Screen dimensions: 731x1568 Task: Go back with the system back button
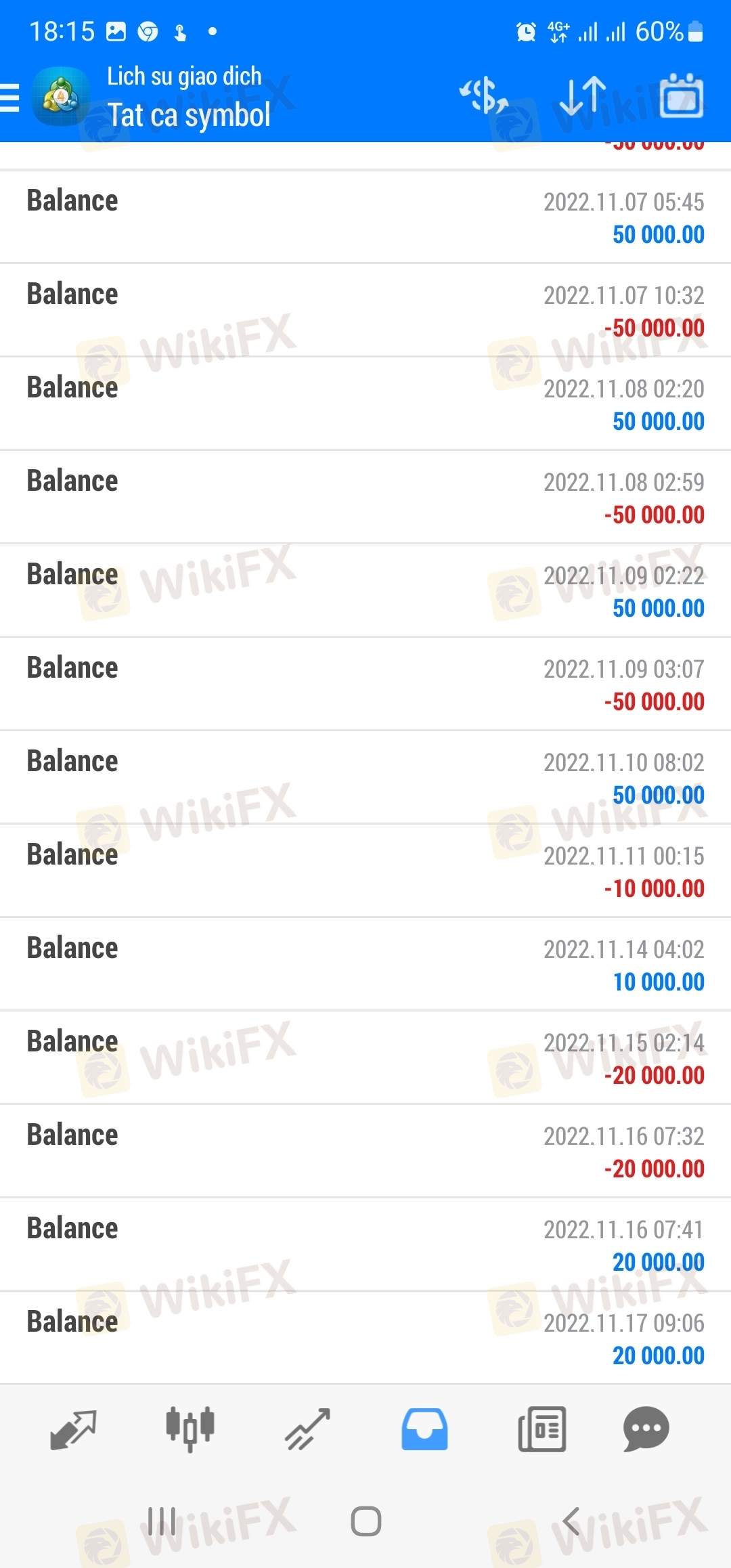(571, 1521)
